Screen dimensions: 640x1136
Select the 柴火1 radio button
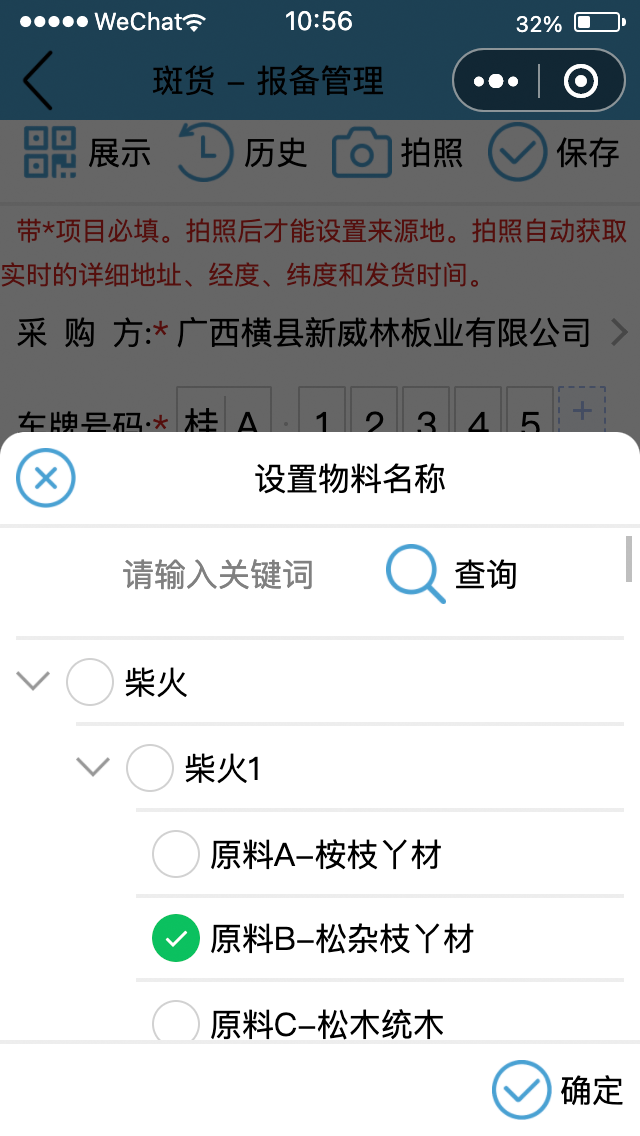150,767
